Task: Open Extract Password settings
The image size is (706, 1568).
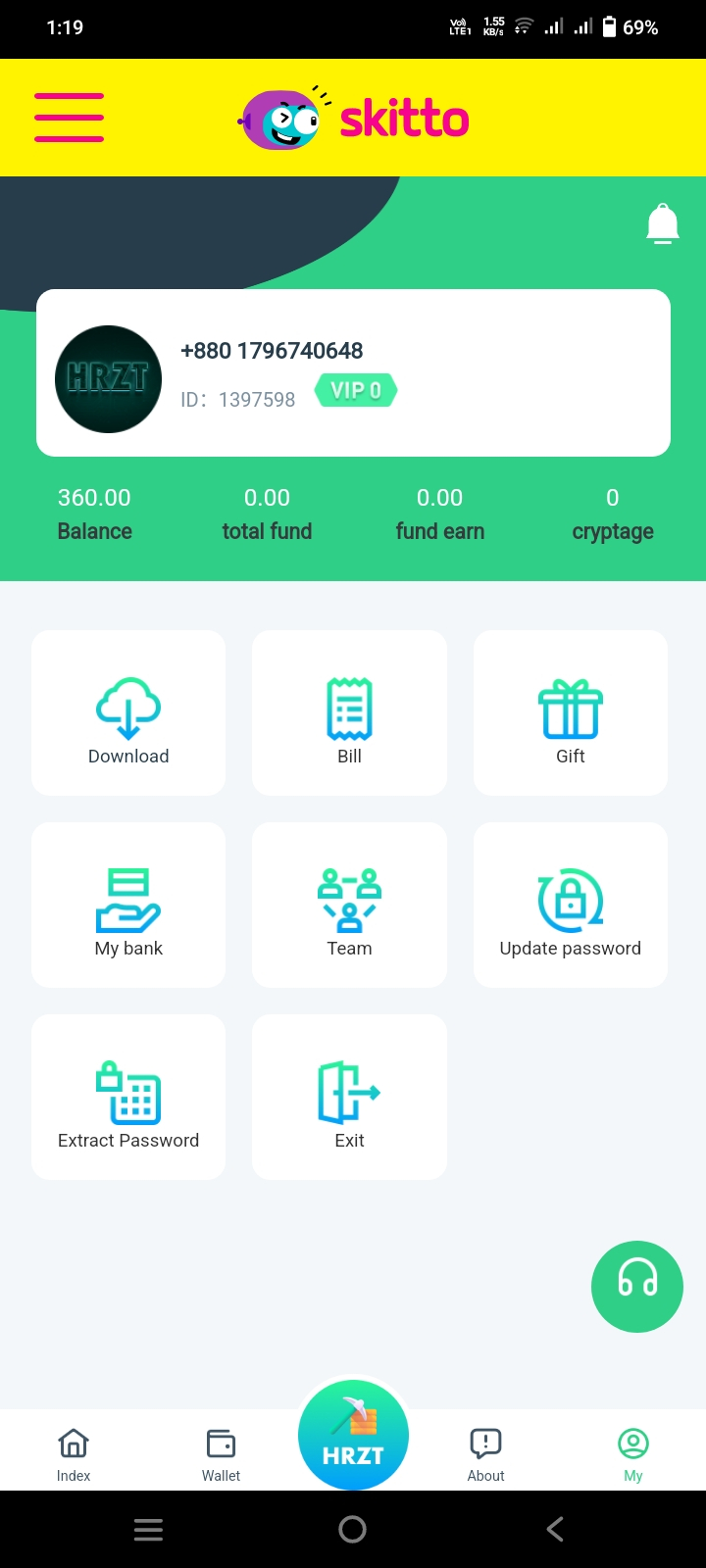Action: click(x=128, y=1097)
